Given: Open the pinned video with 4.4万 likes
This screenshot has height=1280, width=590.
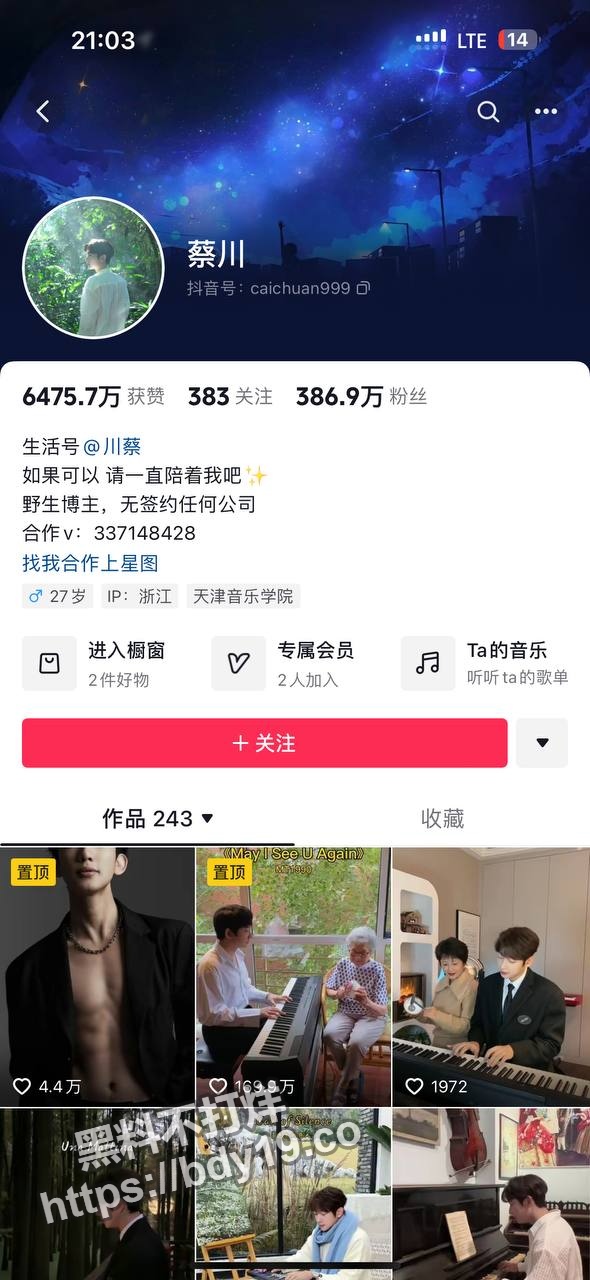Looking at the screenshot, I should [97, 976].
